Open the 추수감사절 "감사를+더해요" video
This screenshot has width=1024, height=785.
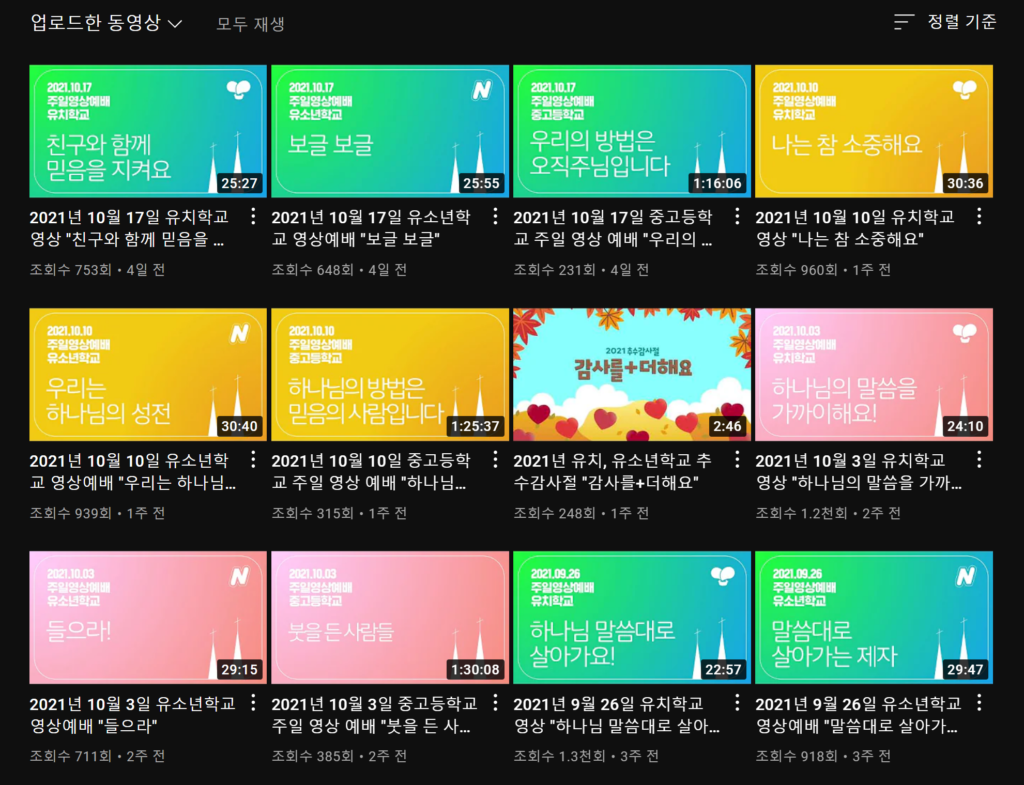(632, 374)
